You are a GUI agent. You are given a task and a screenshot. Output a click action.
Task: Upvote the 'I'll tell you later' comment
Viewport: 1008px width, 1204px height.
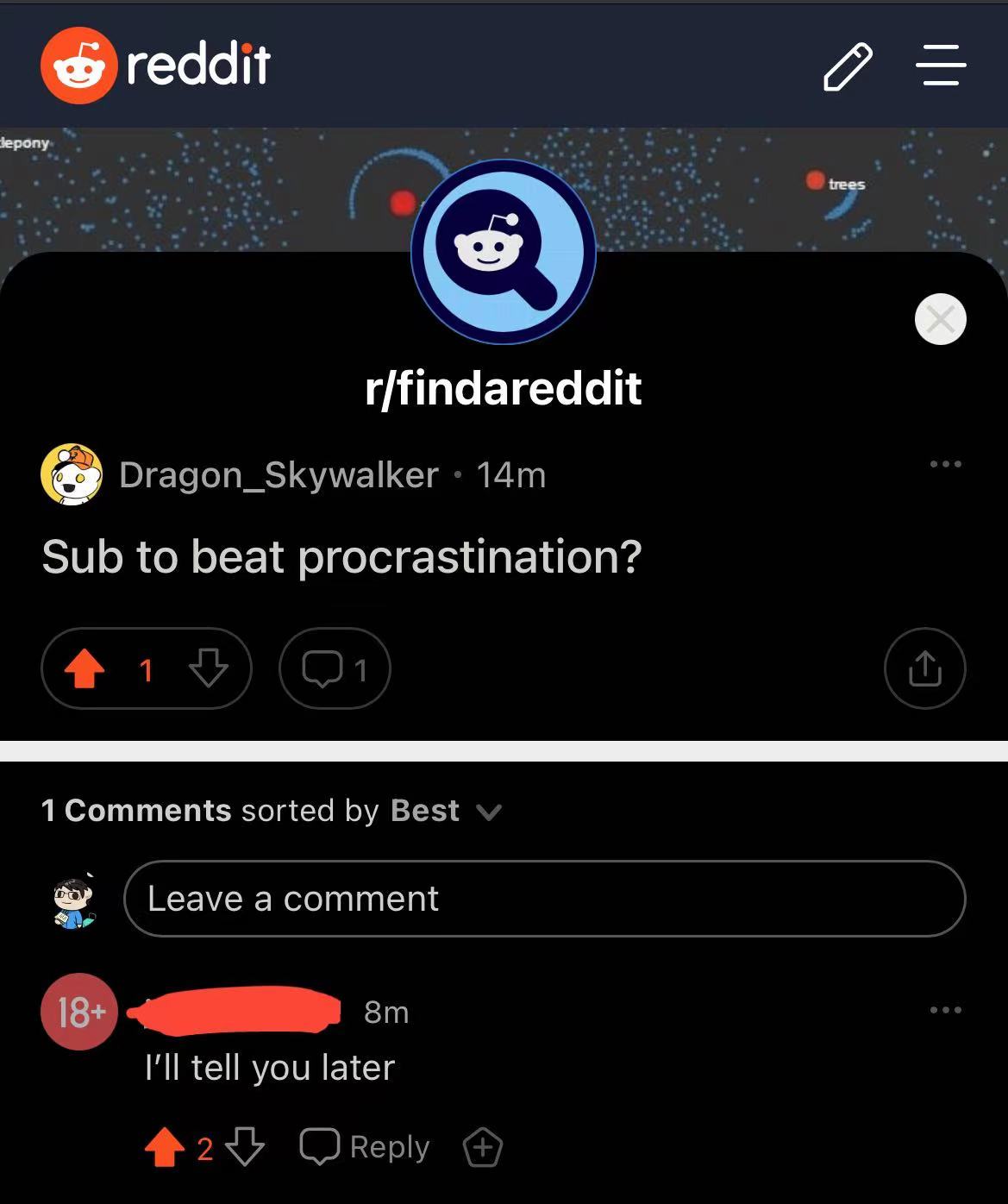tap(166, 1147)
